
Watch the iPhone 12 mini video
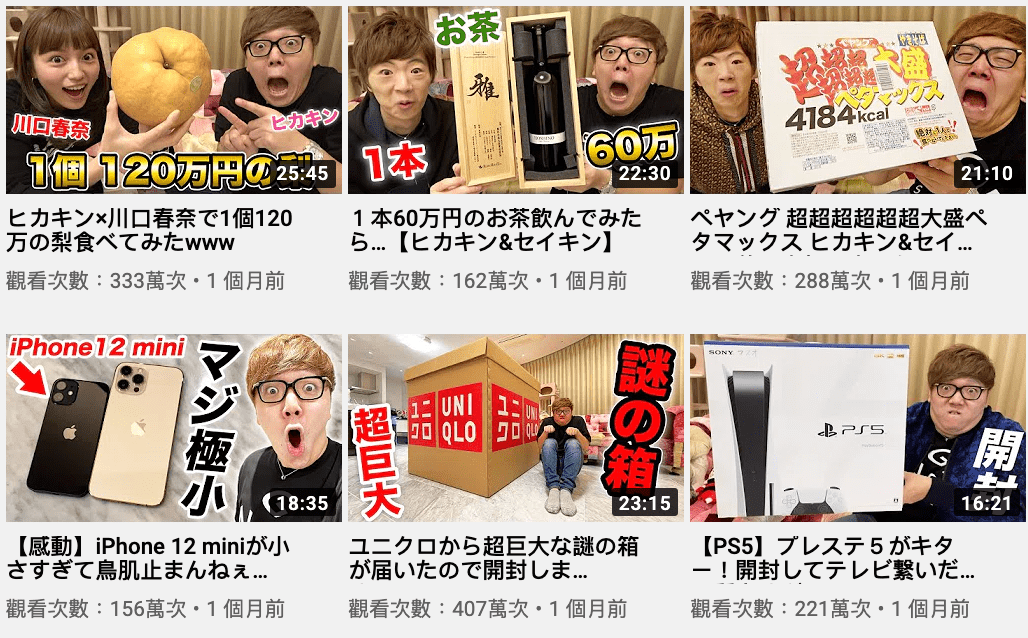[173, 428]
